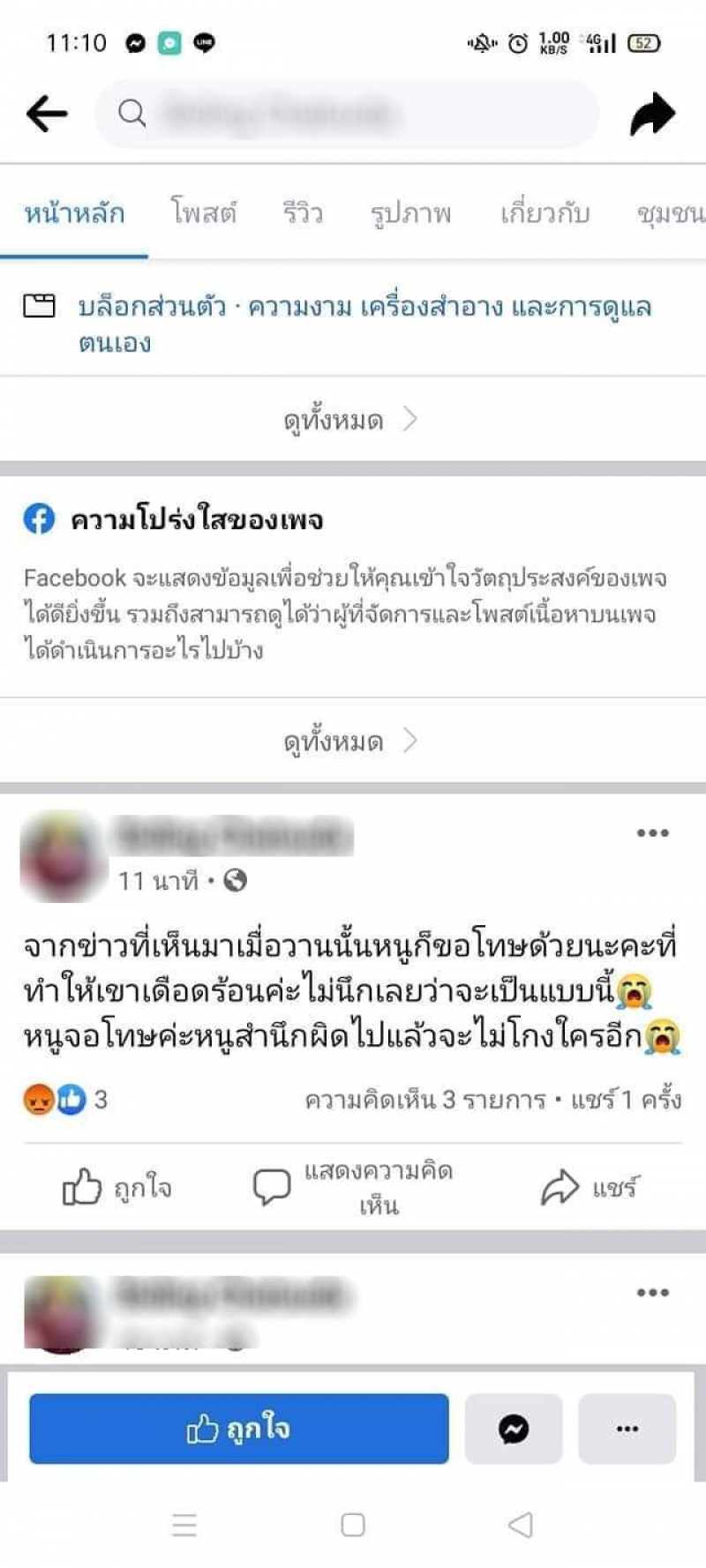Image resolution: width=706 pixels, height=1568 pixels.
Task: Open options menu on the 11 นาที post
Action: pyautogui.click(x=652, y=833)
